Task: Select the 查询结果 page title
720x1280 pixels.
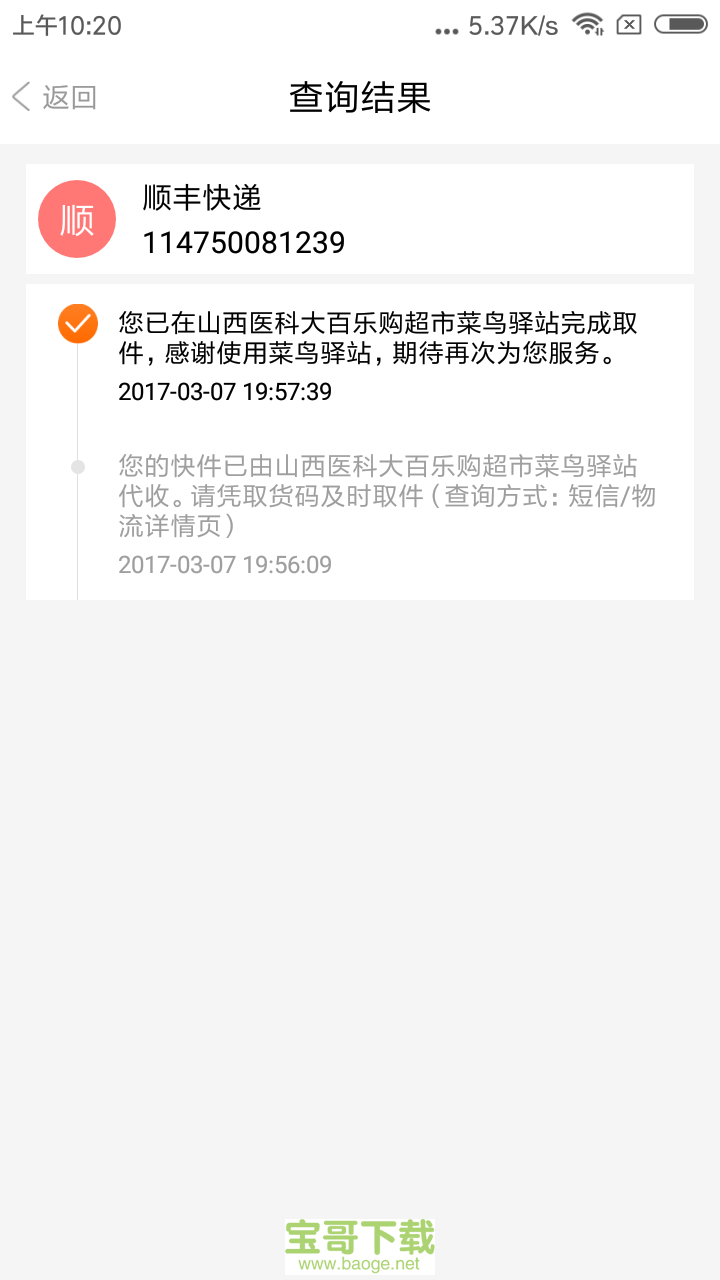Action: pyautogui.click(x=360, y=97)
